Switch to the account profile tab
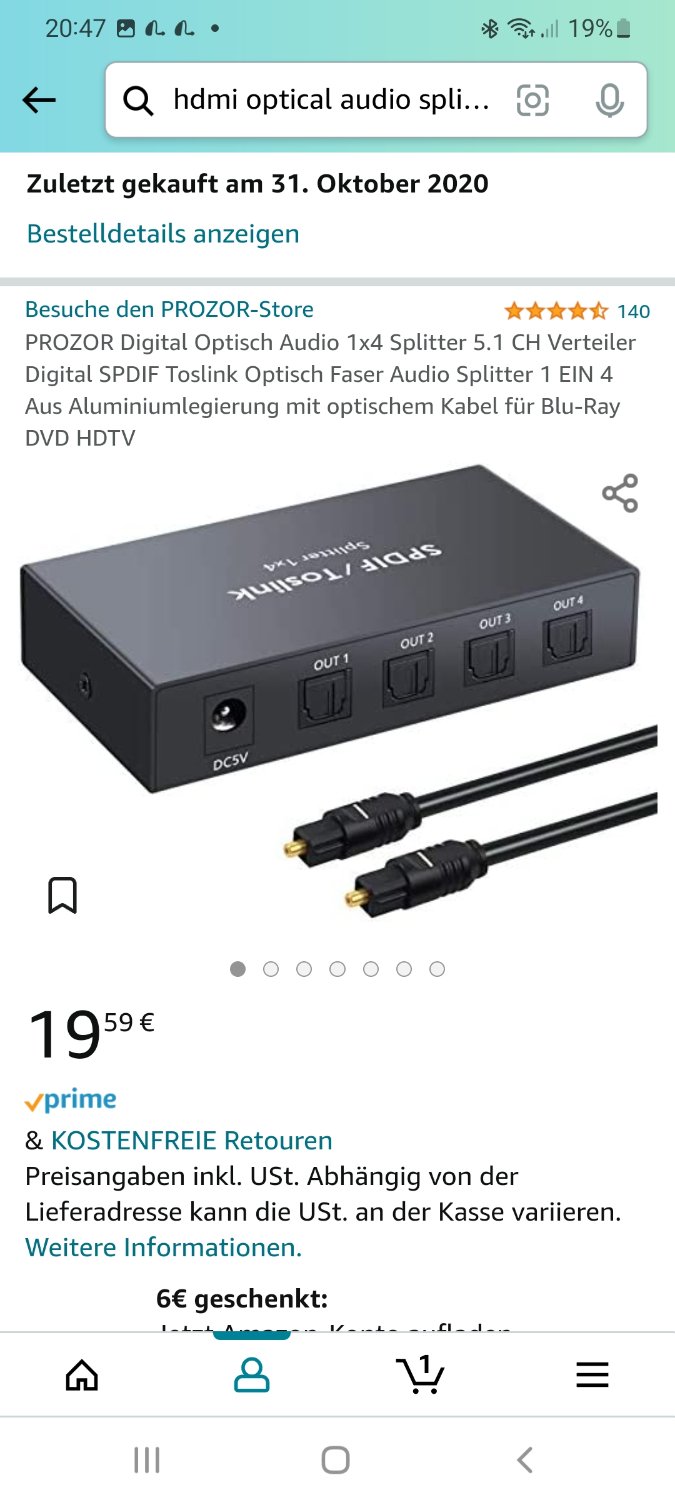Screen dimensions: 675x1500 (x=251, y=1376)
